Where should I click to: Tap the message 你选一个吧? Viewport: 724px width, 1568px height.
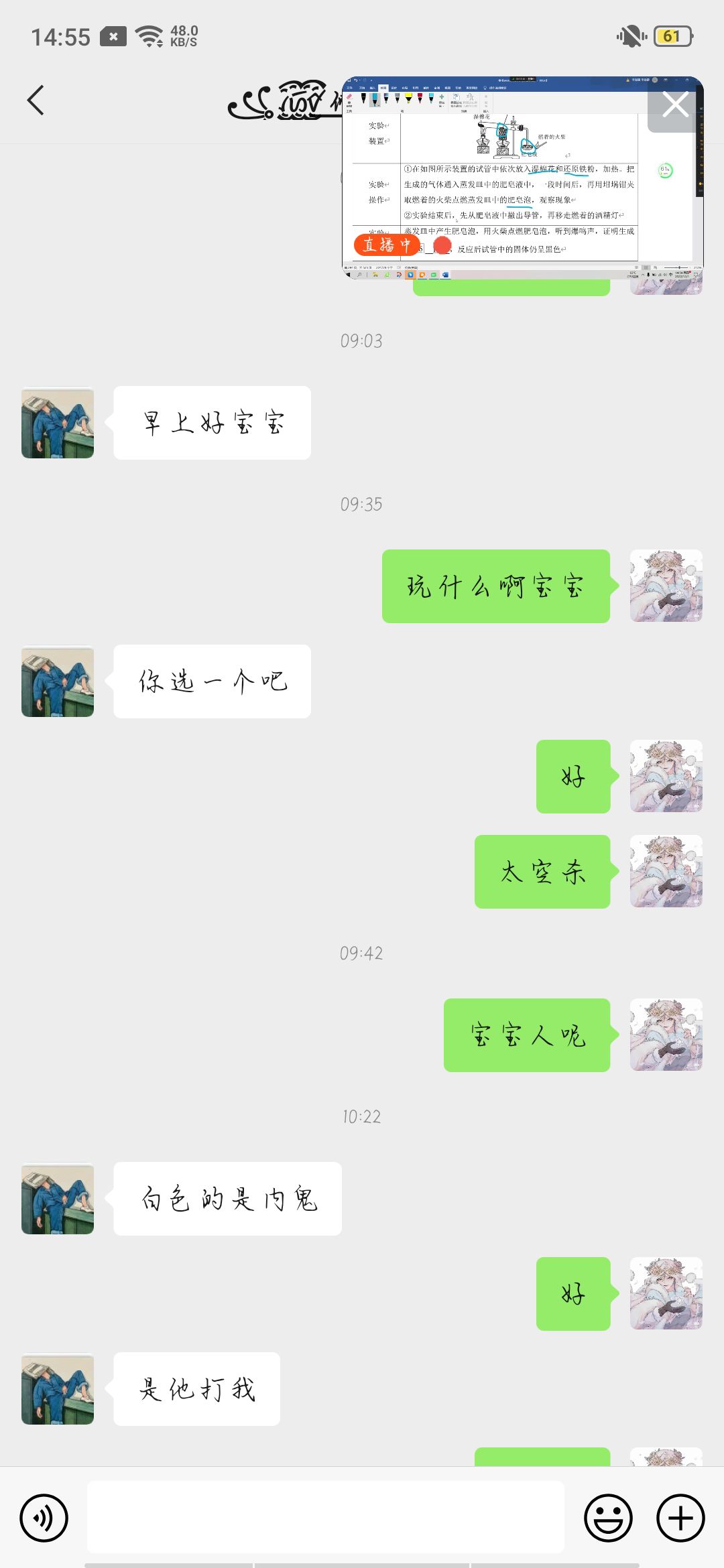(212, 681)
